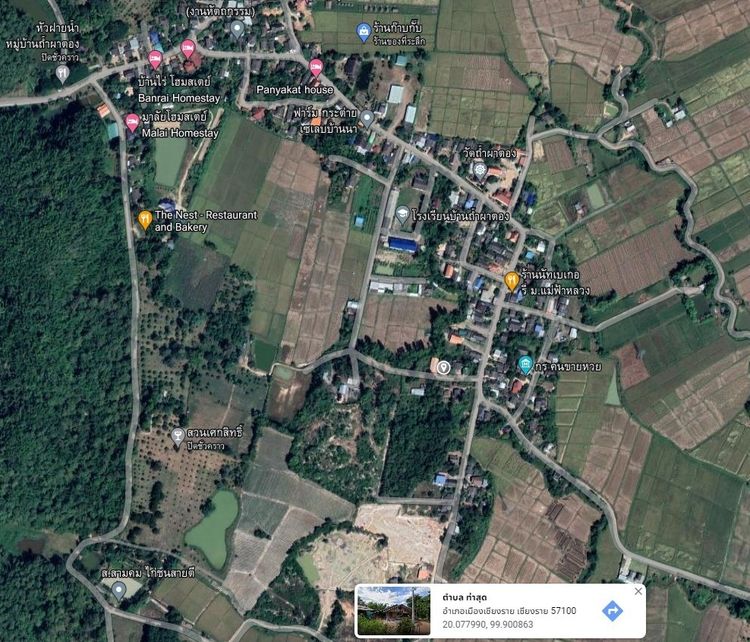Select the หัวฝายน้ำหมู่บ้านถ้ำผาตอง restaurant pin
Viewport: 750px width, 642px height.
(x=62, y=73)
